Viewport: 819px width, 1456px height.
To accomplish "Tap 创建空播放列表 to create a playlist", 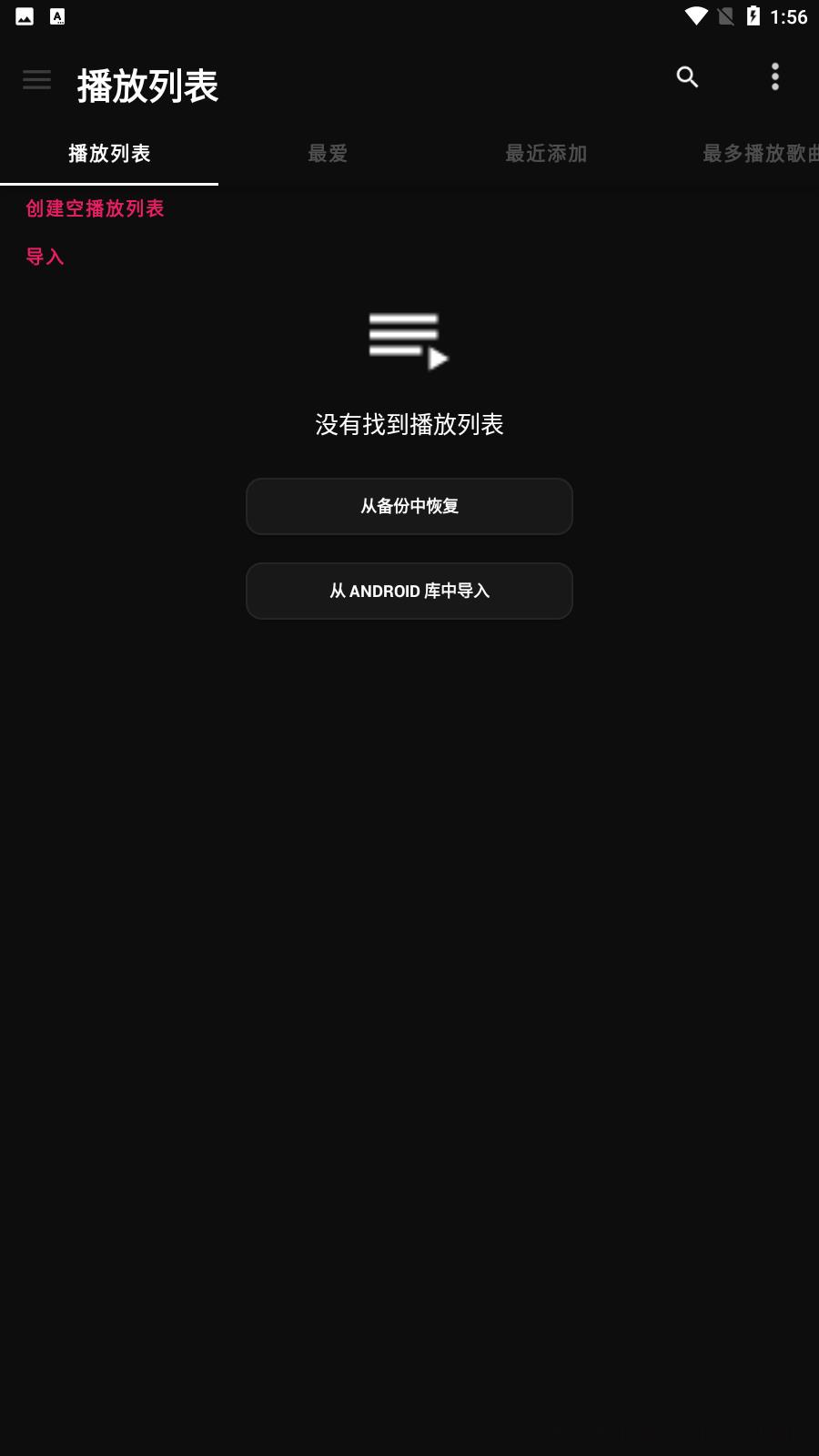I will tap(95, 208).
